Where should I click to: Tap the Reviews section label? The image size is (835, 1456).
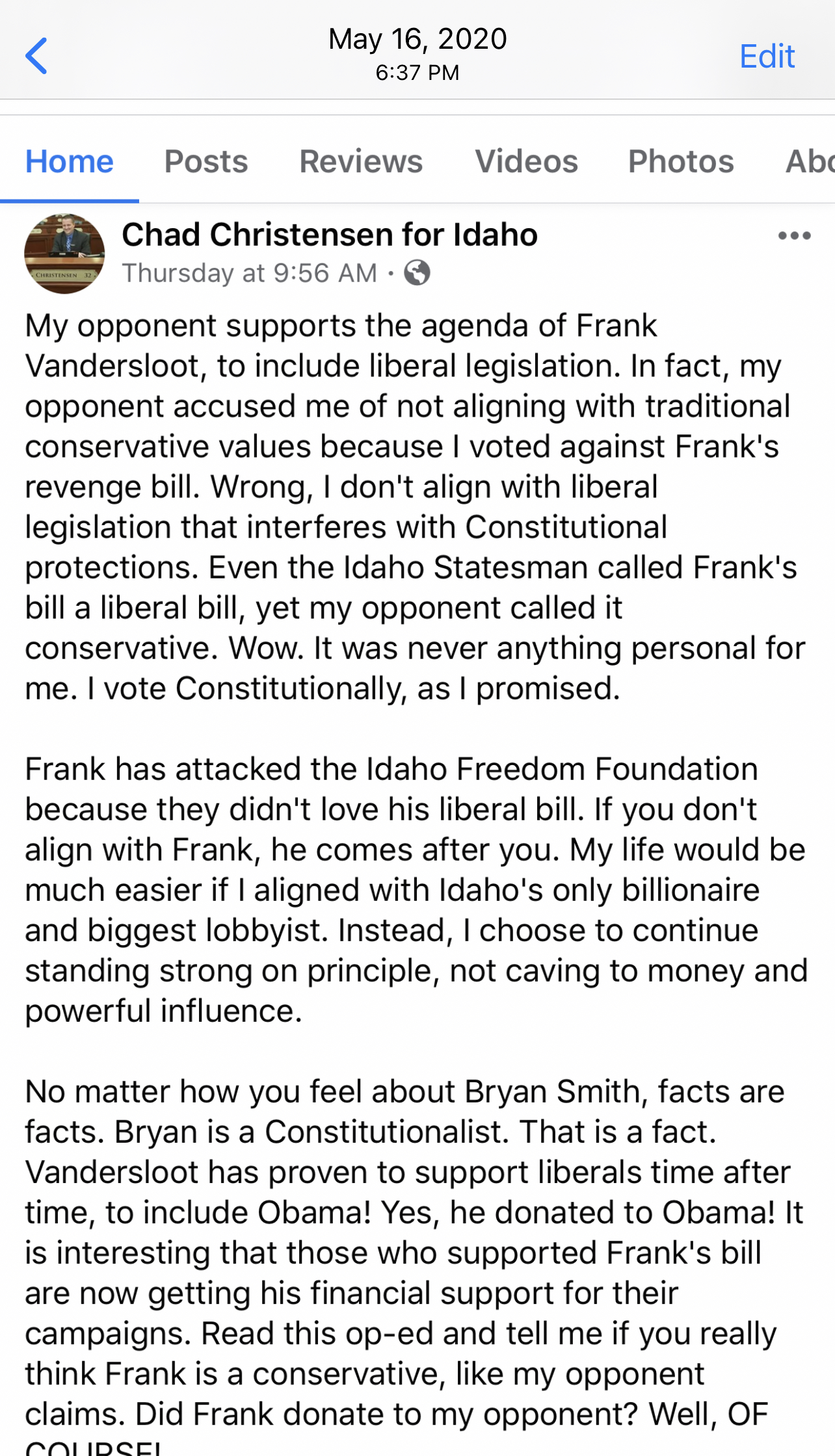click(x=361, y=161)
